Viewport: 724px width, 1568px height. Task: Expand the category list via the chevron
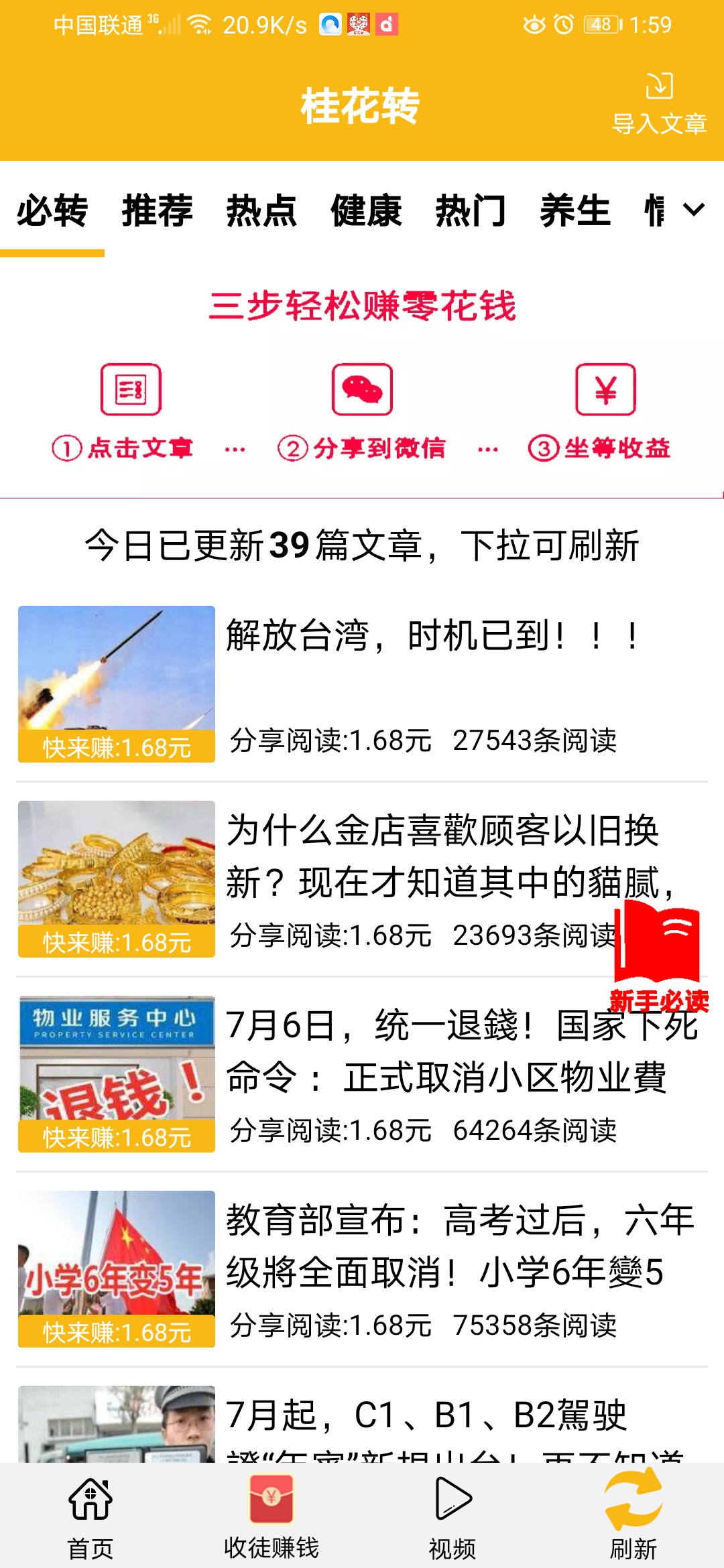695,211
